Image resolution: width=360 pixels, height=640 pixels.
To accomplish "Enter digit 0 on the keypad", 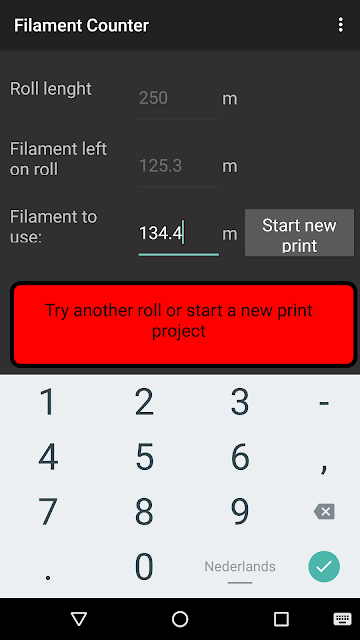I will [144, 566].
